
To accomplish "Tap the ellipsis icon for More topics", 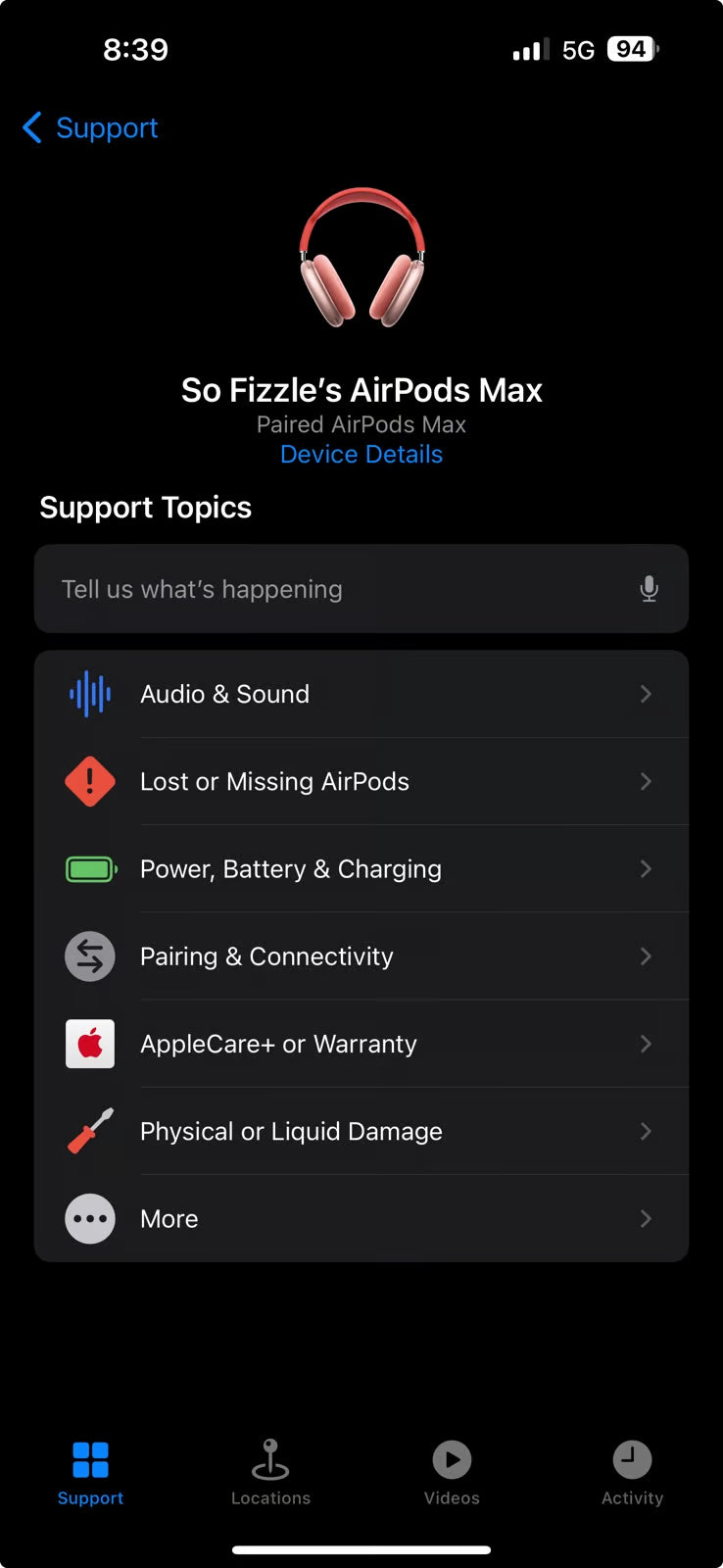I will (90, 1218).
